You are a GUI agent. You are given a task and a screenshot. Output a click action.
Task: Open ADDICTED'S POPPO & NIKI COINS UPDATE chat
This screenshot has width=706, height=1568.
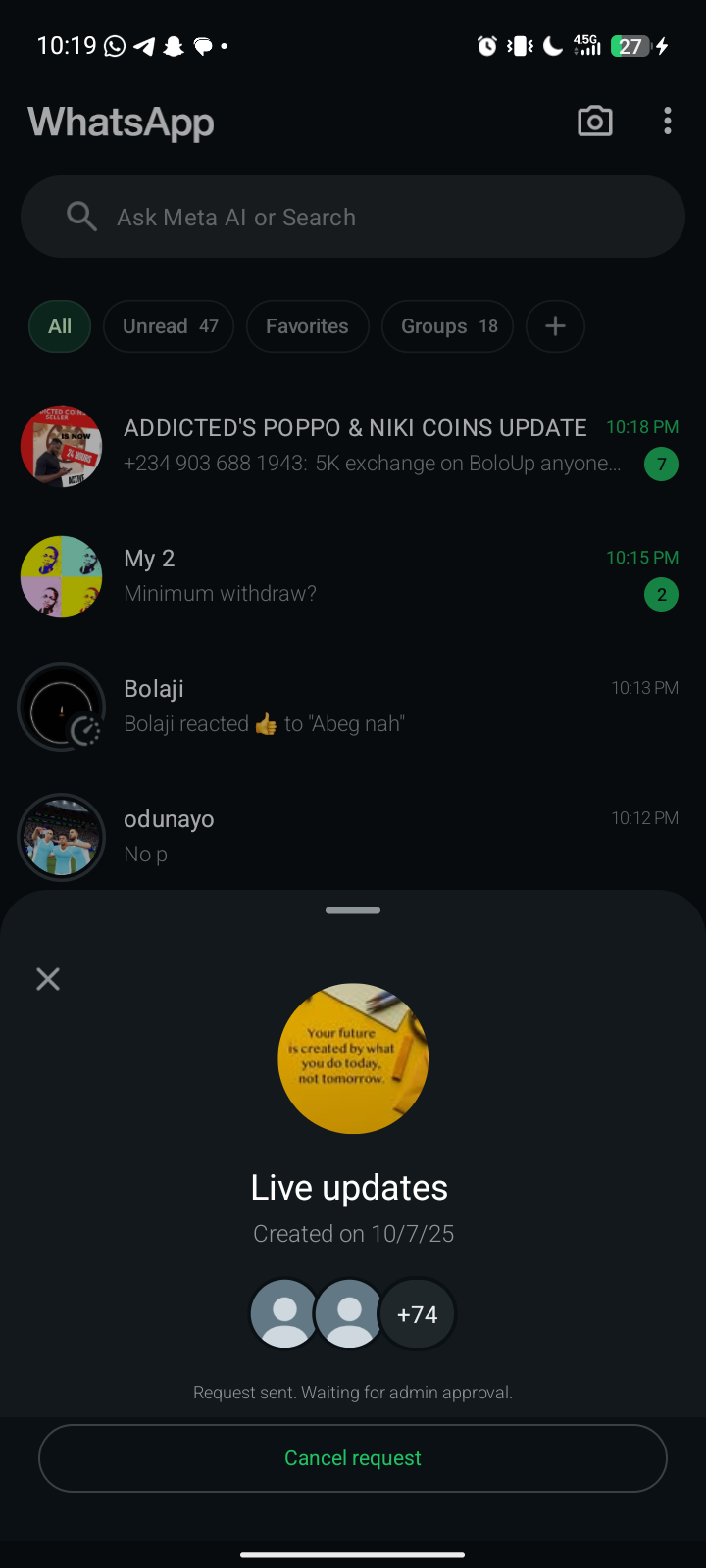353,446
